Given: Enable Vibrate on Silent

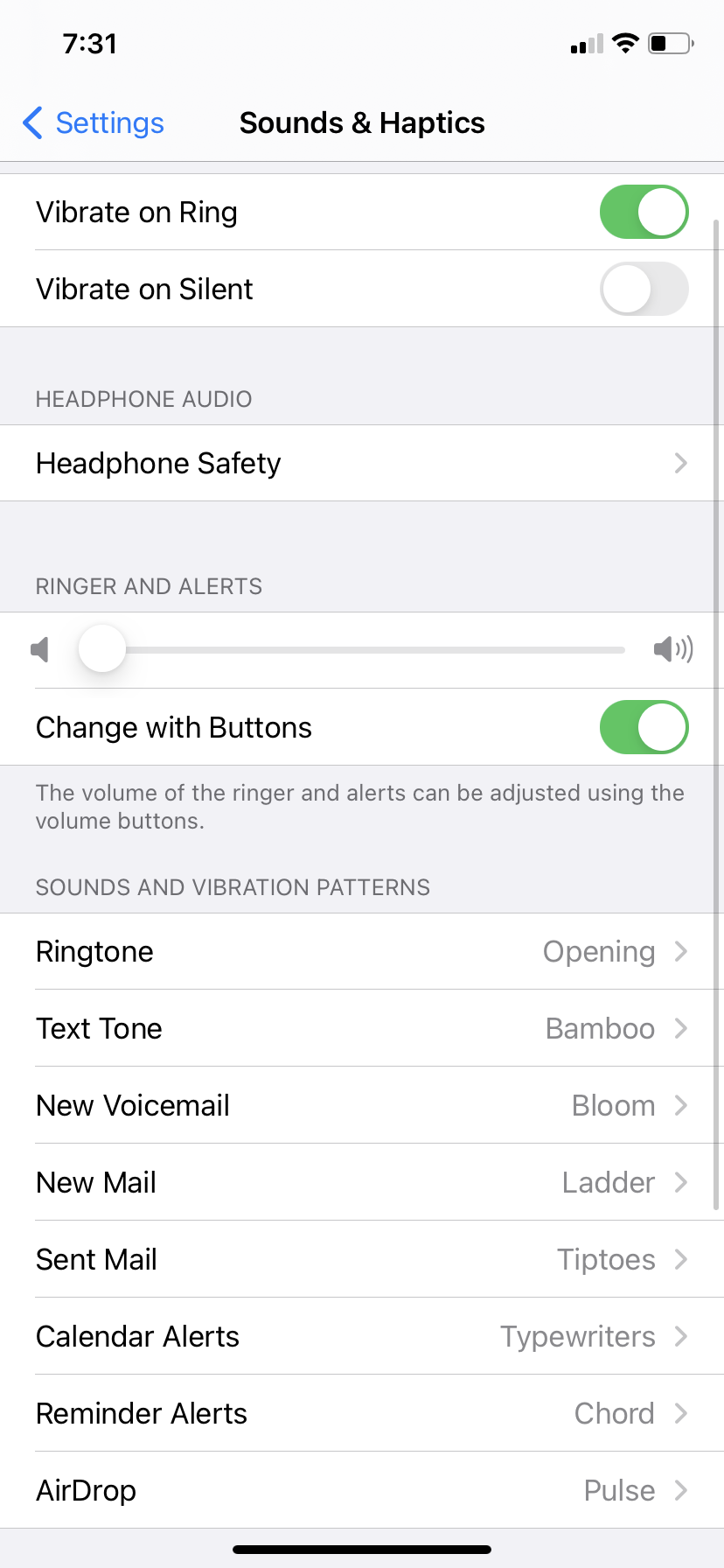Looking at the screenshot, I should point(644,289).
